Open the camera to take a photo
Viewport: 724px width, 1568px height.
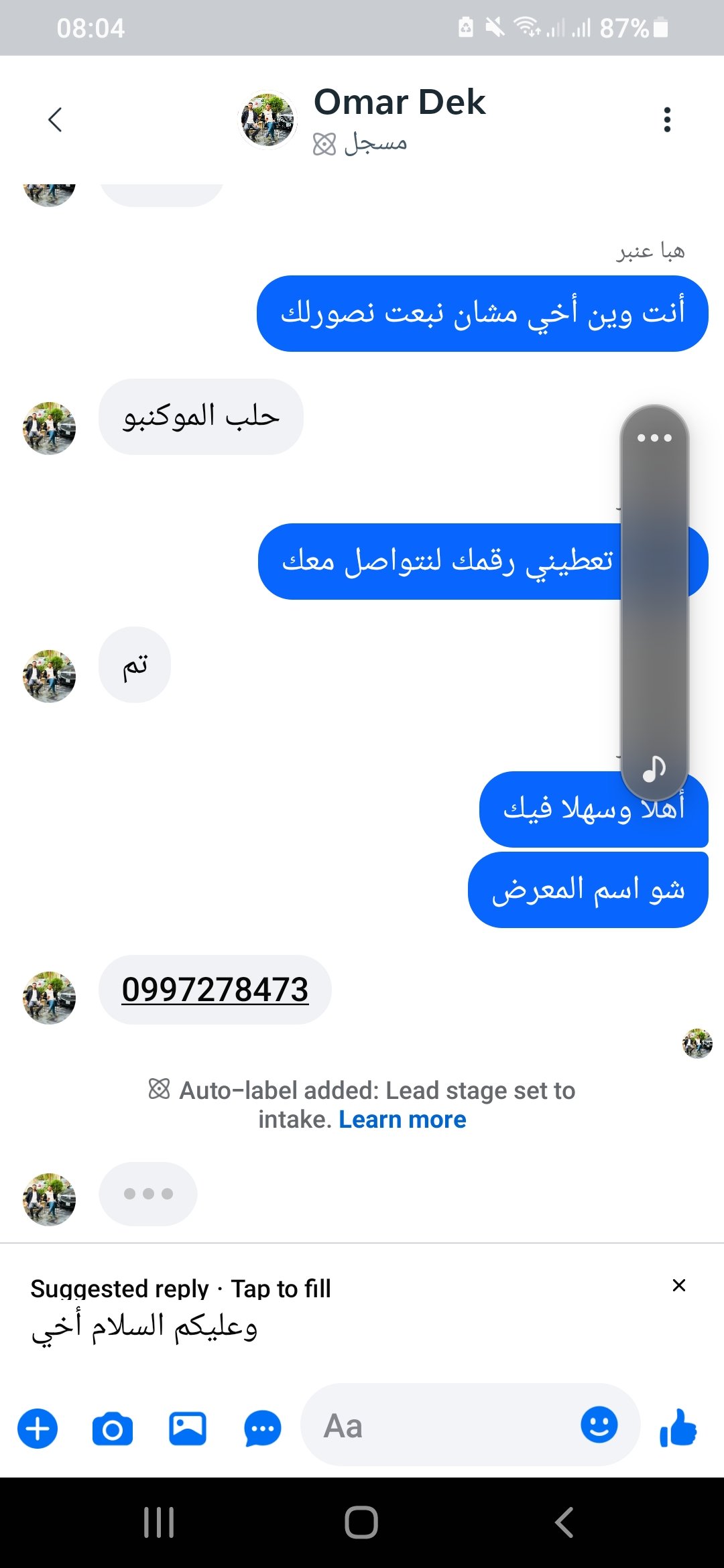[113, 1429]
